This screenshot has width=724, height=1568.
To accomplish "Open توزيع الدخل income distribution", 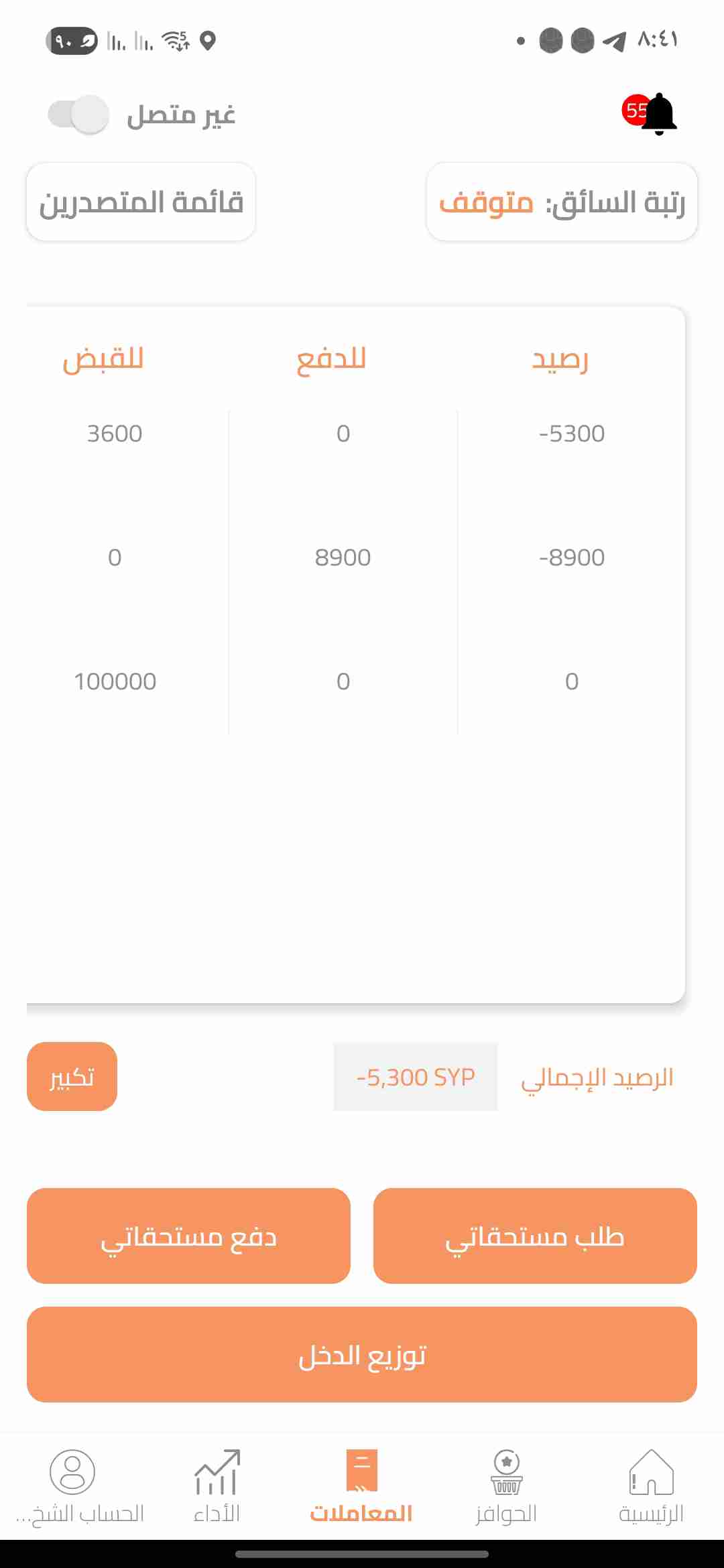I will point(362,1354).
